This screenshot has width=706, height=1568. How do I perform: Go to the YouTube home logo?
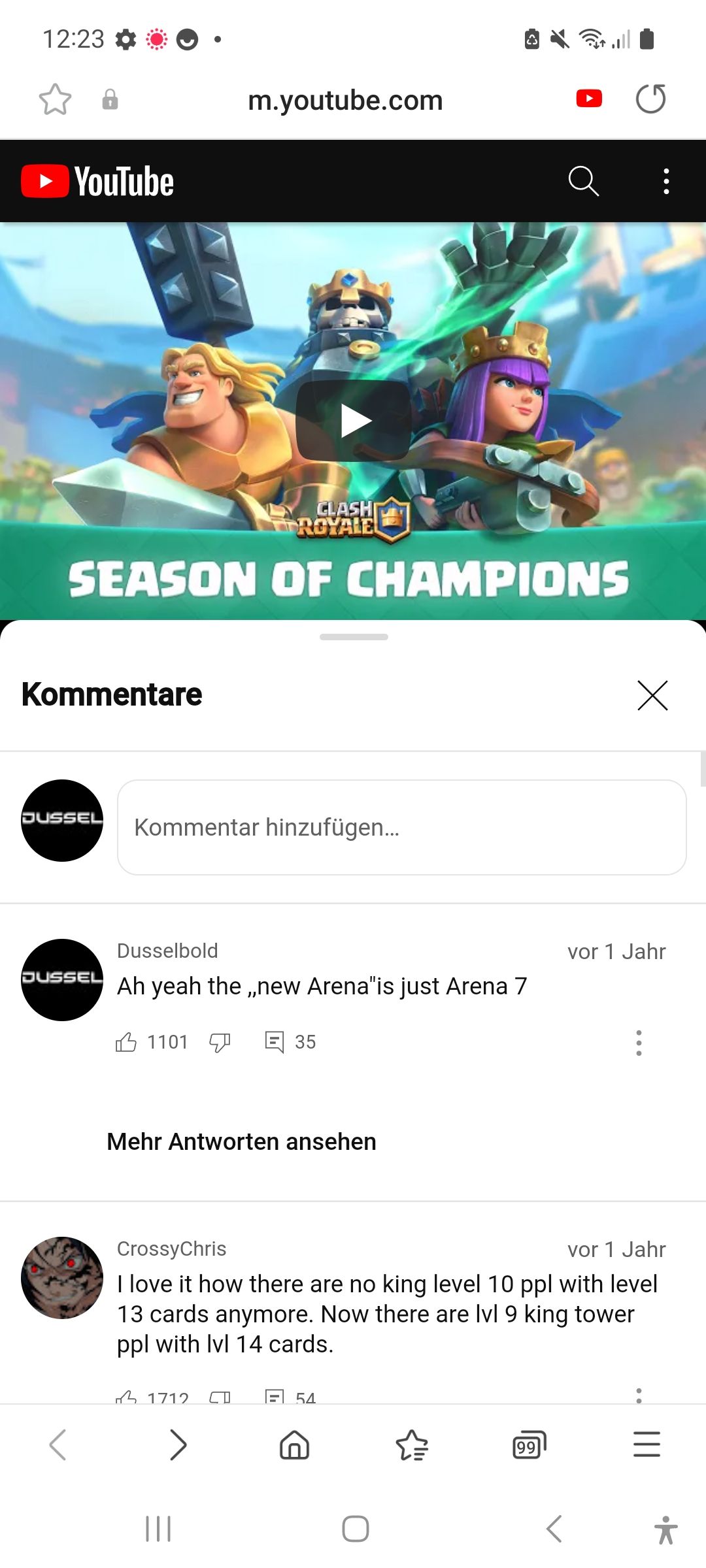click(x=98, y=181)
